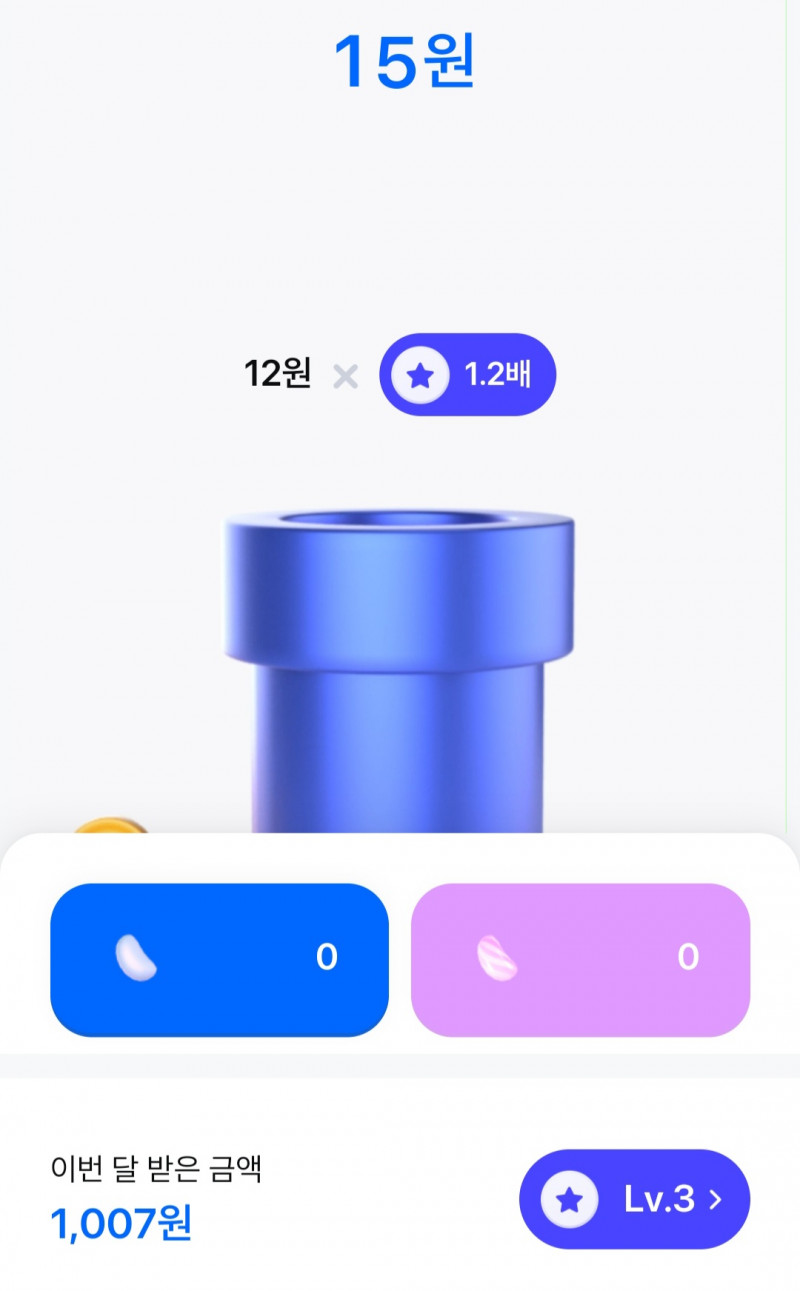The image size is (800, 1291).
Task: Tap the pink striped bean button
Action: click(580, 959)
